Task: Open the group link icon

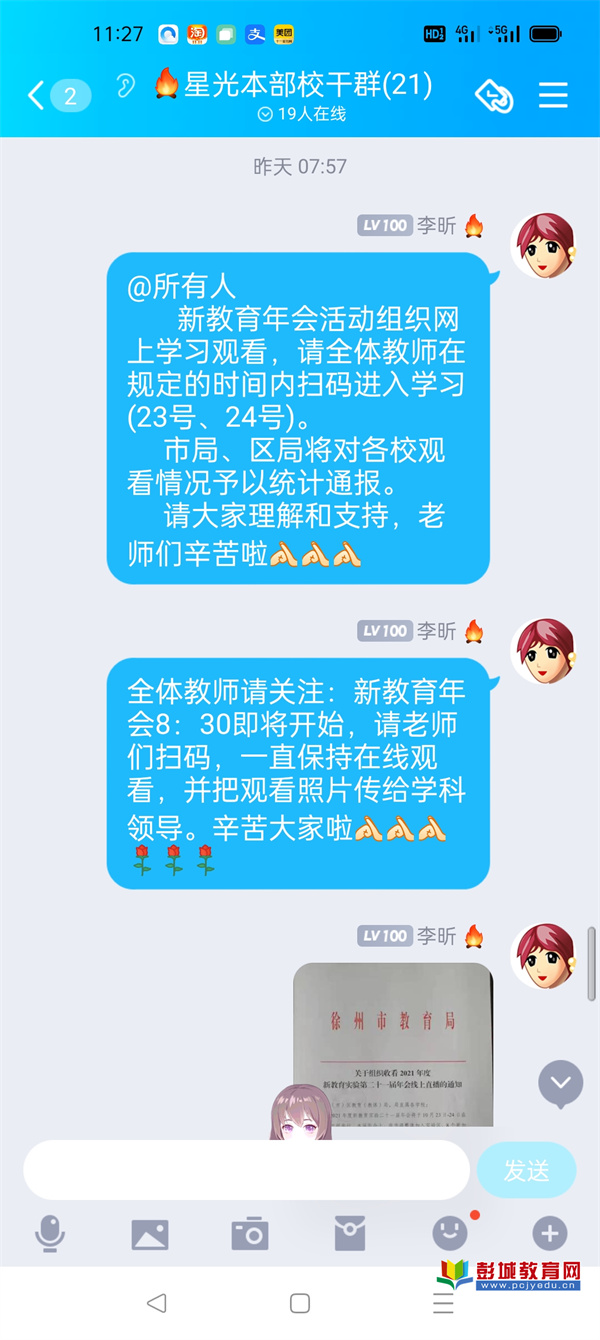Action: 494,95
